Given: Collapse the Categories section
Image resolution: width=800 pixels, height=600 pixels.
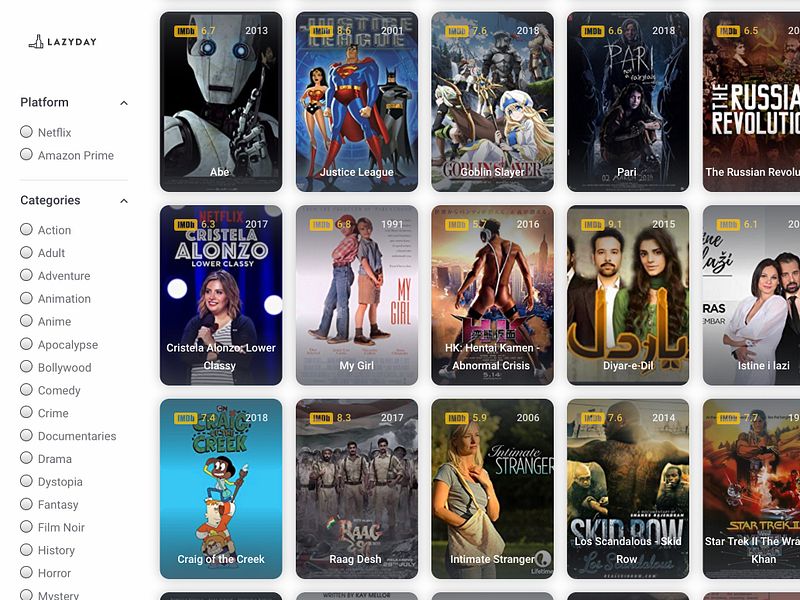Looking at the screenshot, I should click(x=124, y=201).
